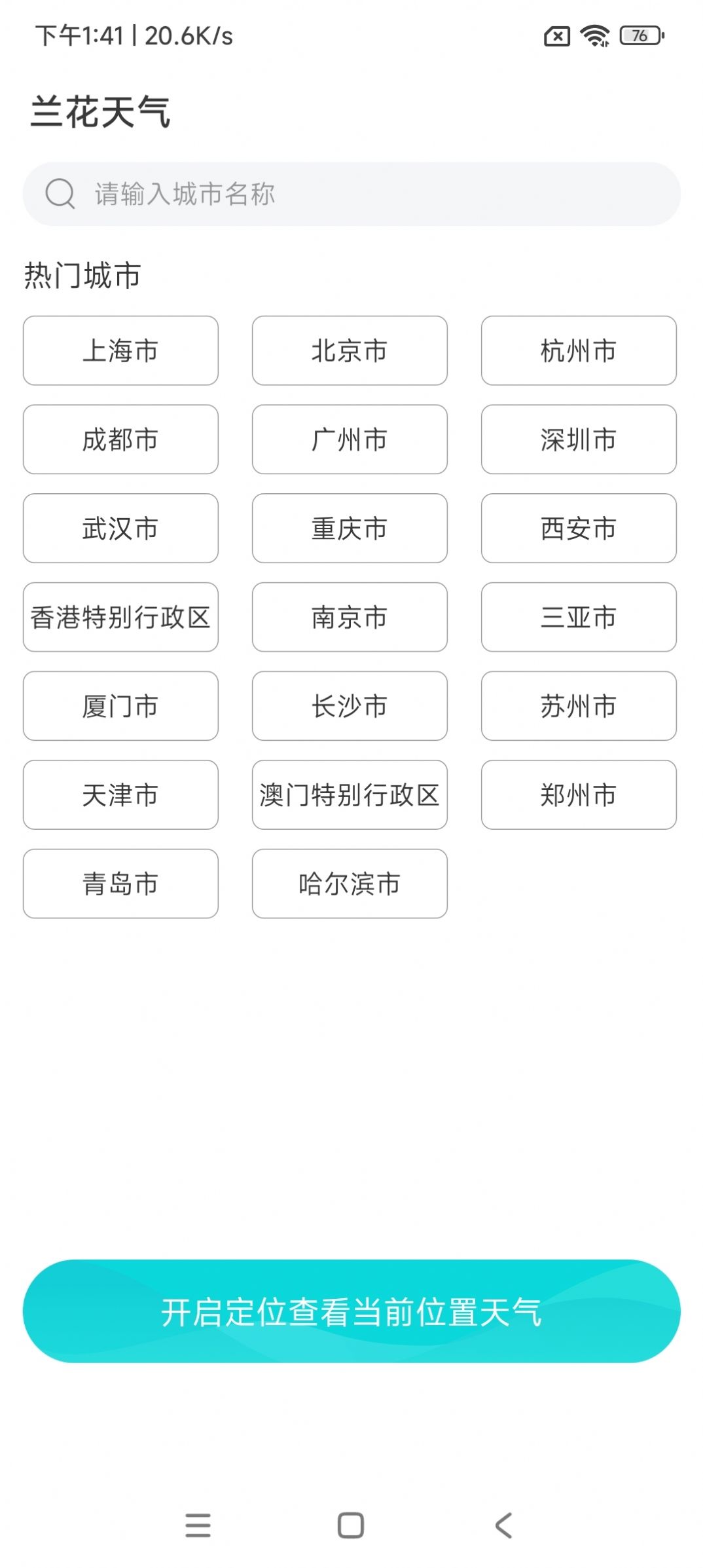Select 上海市 from hot cities
The height and width of the screenshot is (1568, 703).
[120, 351]
